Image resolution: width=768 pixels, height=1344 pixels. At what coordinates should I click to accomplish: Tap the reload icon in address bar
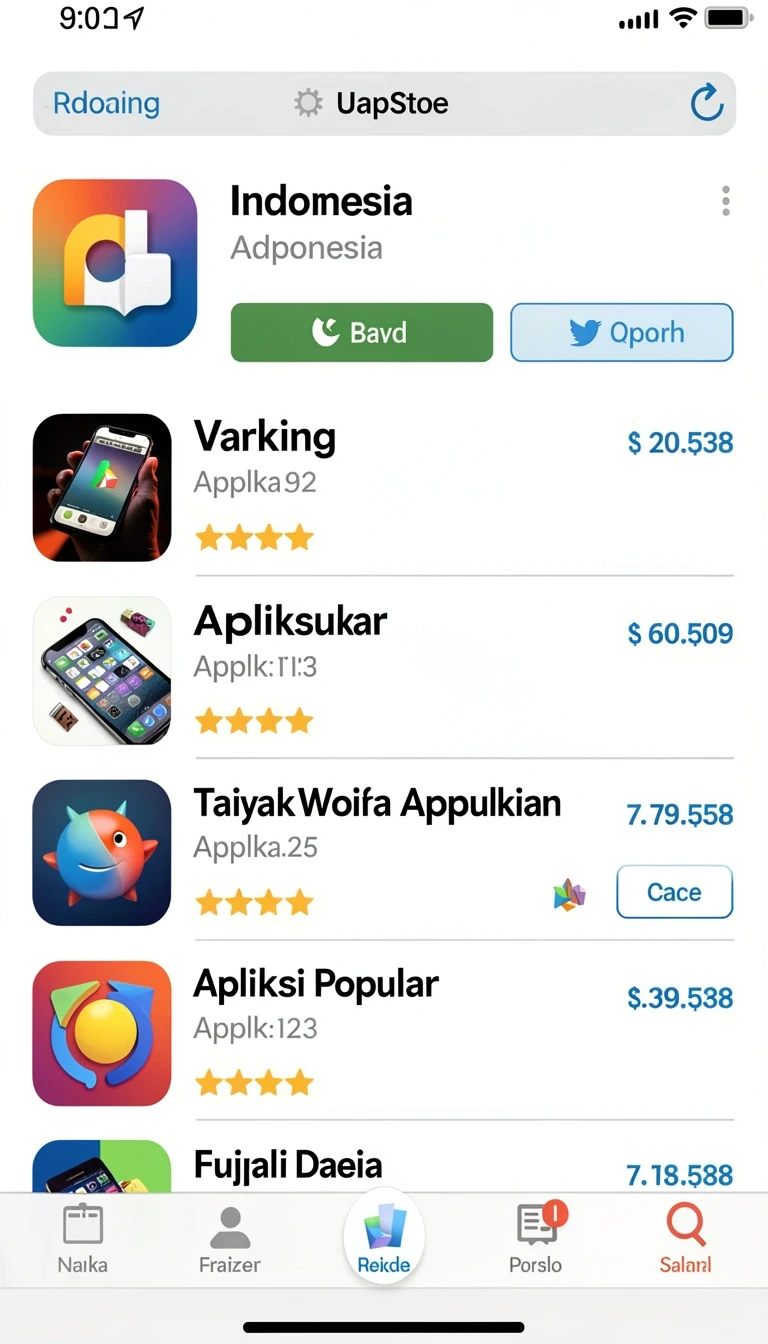pos(707,103)
